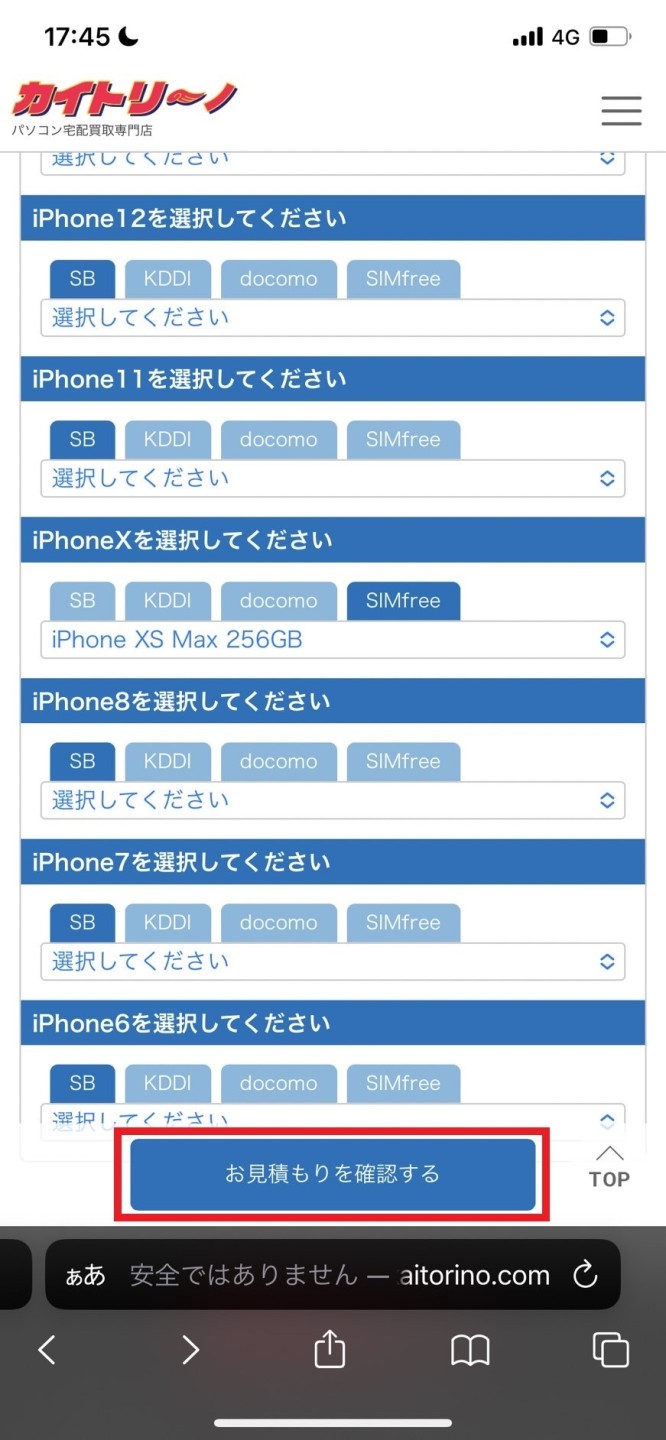Image resolution: width=666 pixels, height=1440 pixels.
Task: Select SIMfree tab under iPhone12
Action: pyautogui.click(x=403, y=279)
